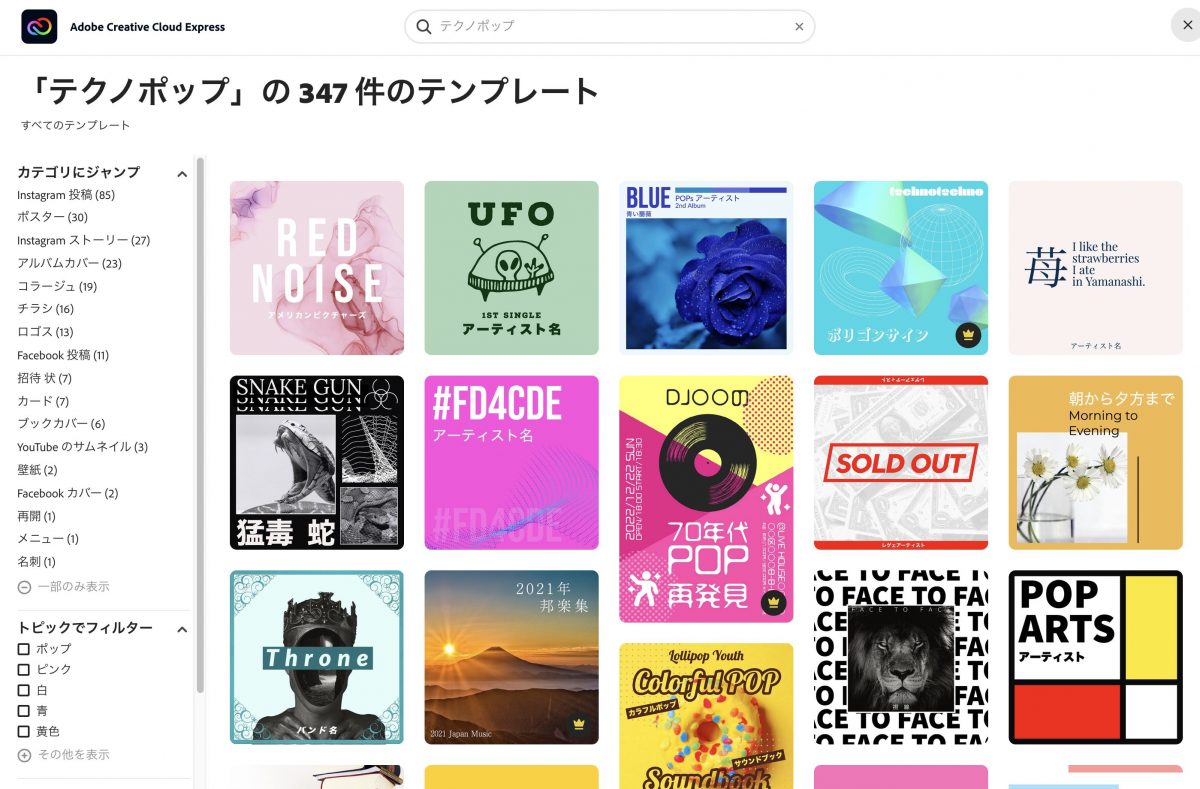
Task: Check the ポップ topic filter
Action: [24, 649]
